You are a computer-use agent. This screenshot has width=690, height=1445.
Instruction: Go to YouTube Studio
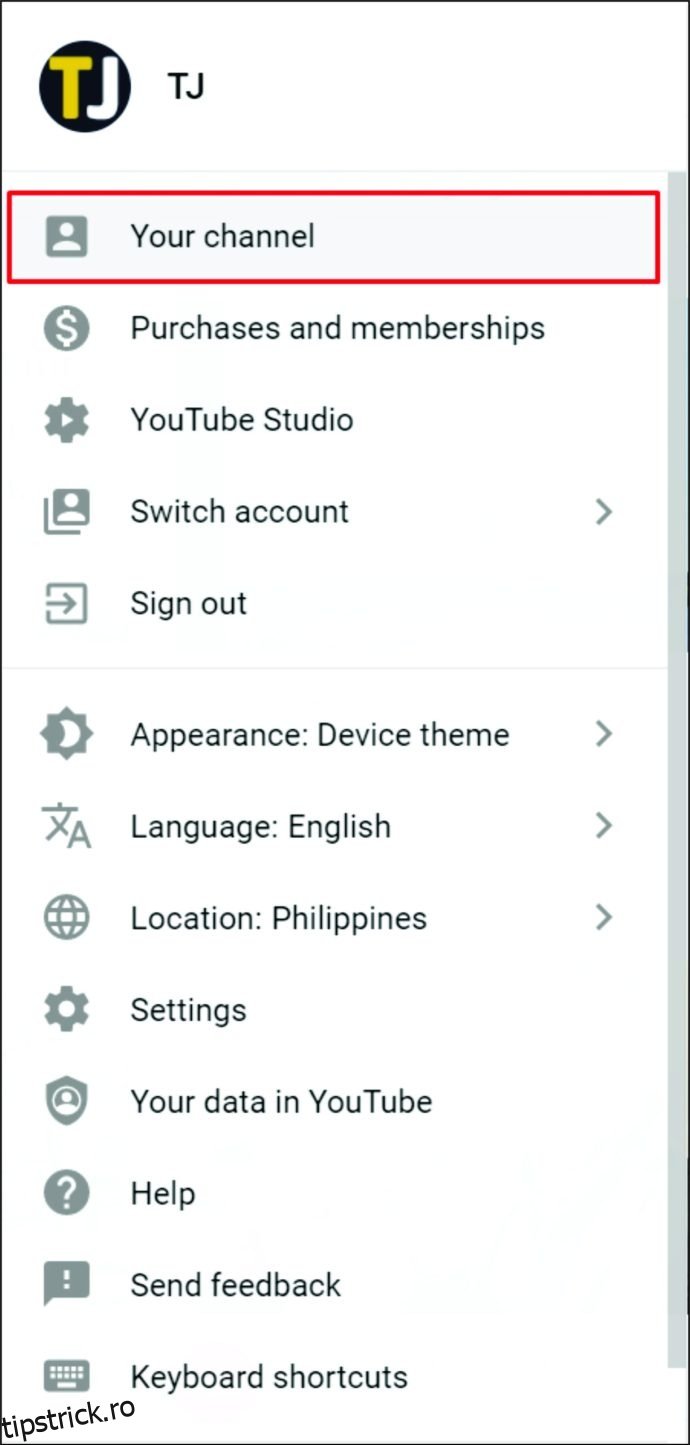pyautogui.click(x=333, y=420)
